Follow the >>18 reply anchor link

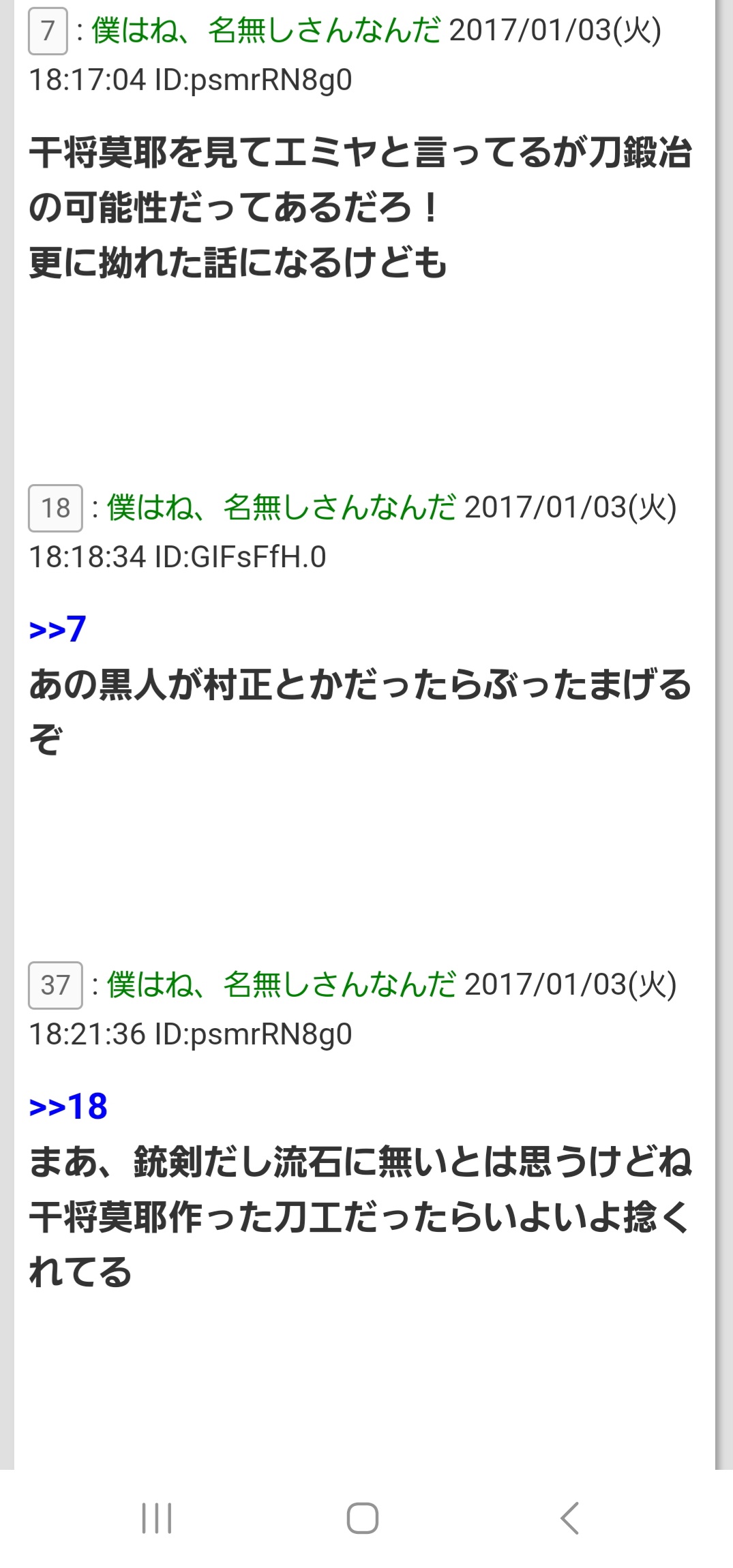(68, 1106)
